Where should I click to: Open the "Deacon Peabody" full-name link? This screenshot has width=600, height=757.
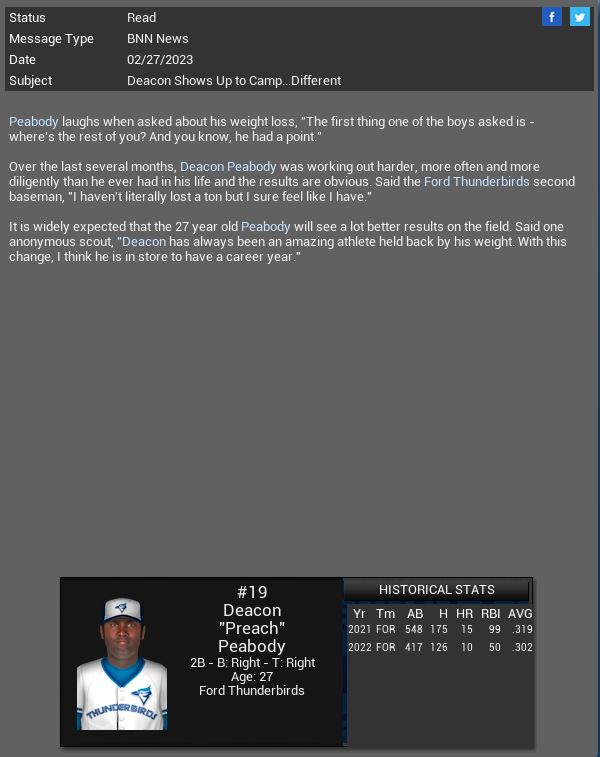(228, 167)
